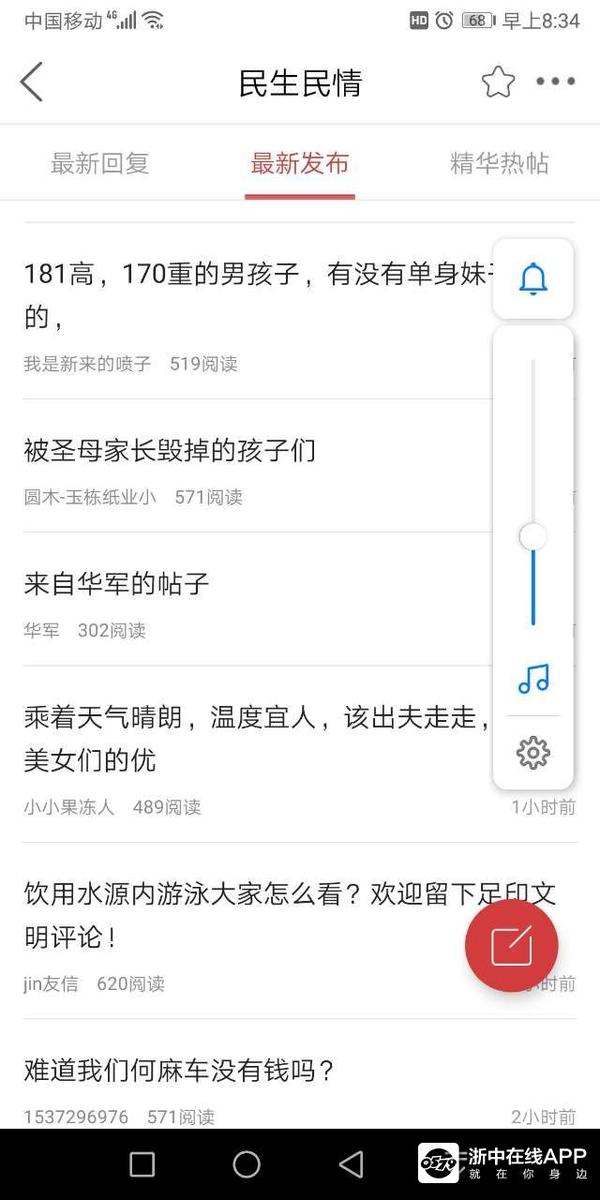
Task: Switch to the 精华热帖 tab
Action: tap(499, 164)
